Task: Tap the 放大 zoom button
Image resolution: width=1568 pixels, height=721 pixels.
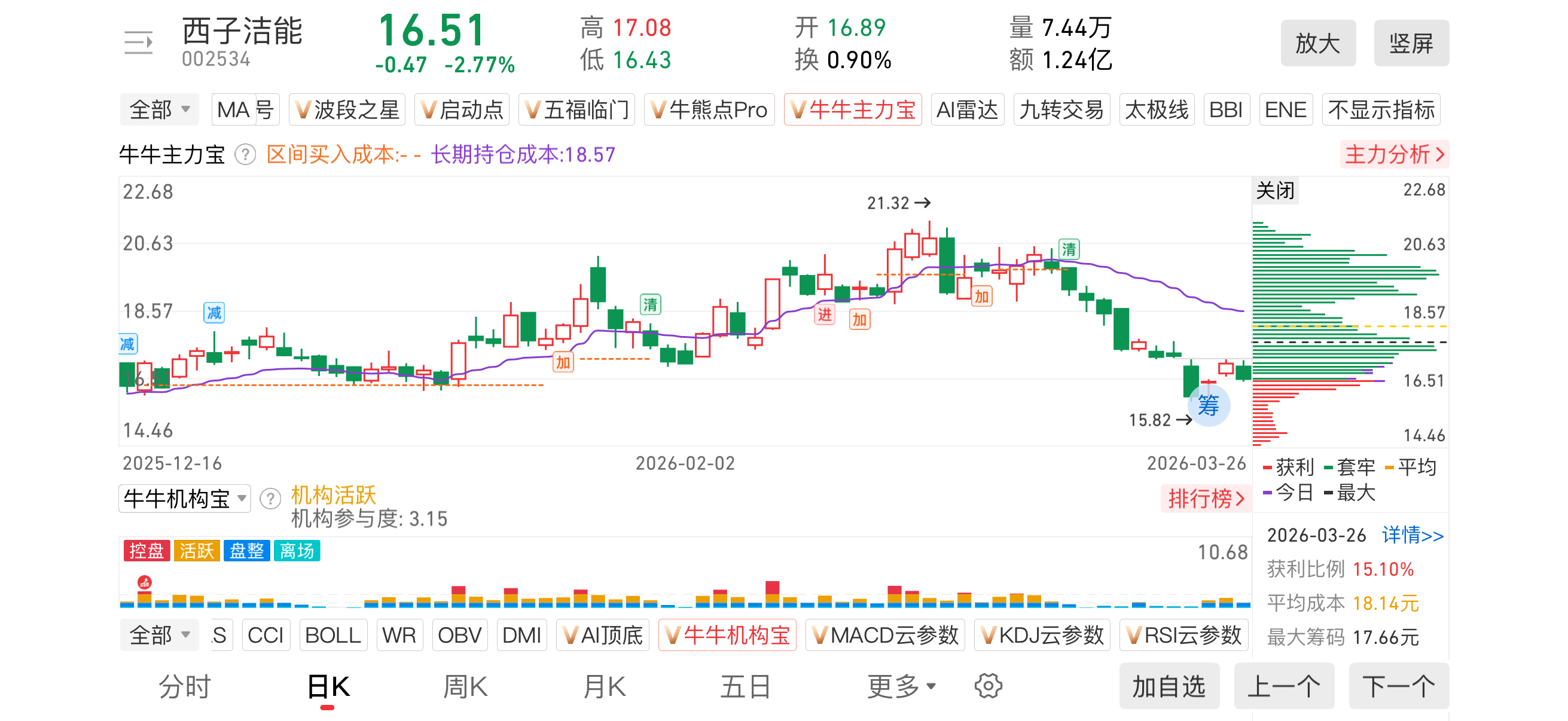Action: coord(1317,43)
